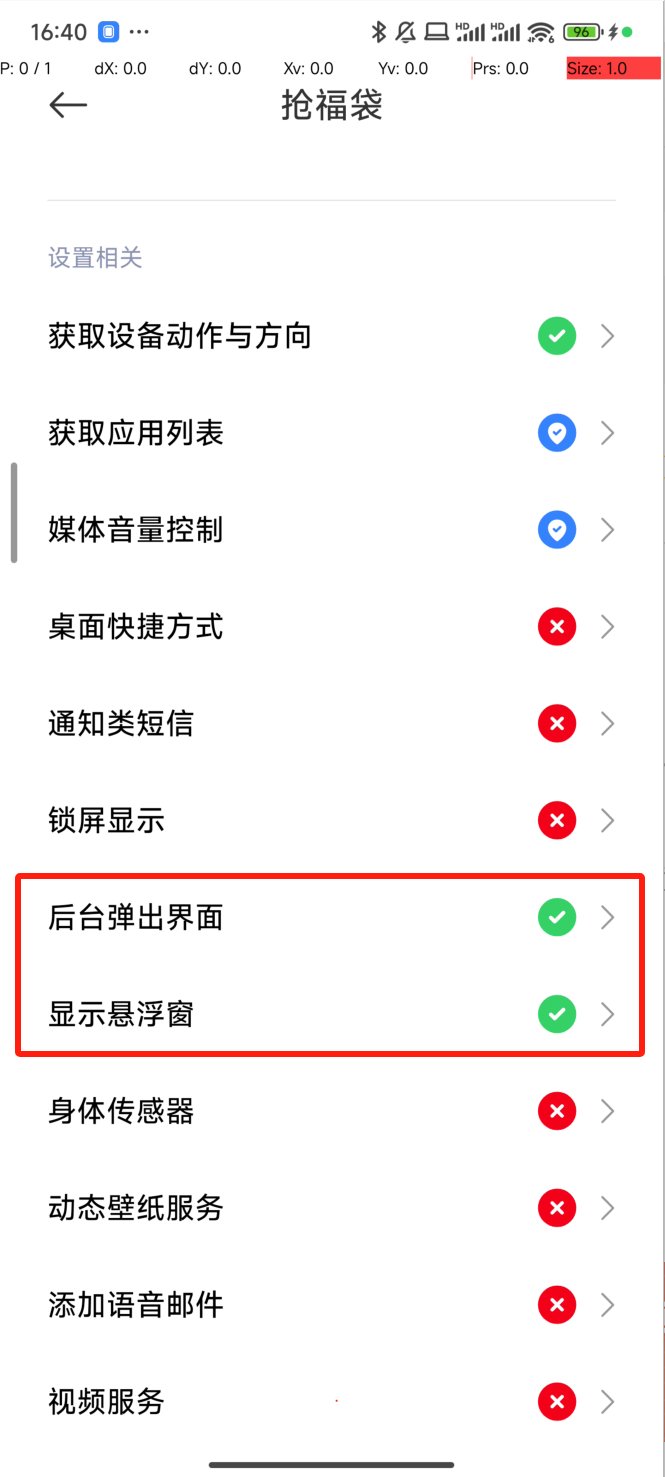Image resolution: width=665 pixels, height=1477 pixels.
Task: Open 后台弹出界面 permission setting
Action: pyautogui.click(x=330, y=917)
